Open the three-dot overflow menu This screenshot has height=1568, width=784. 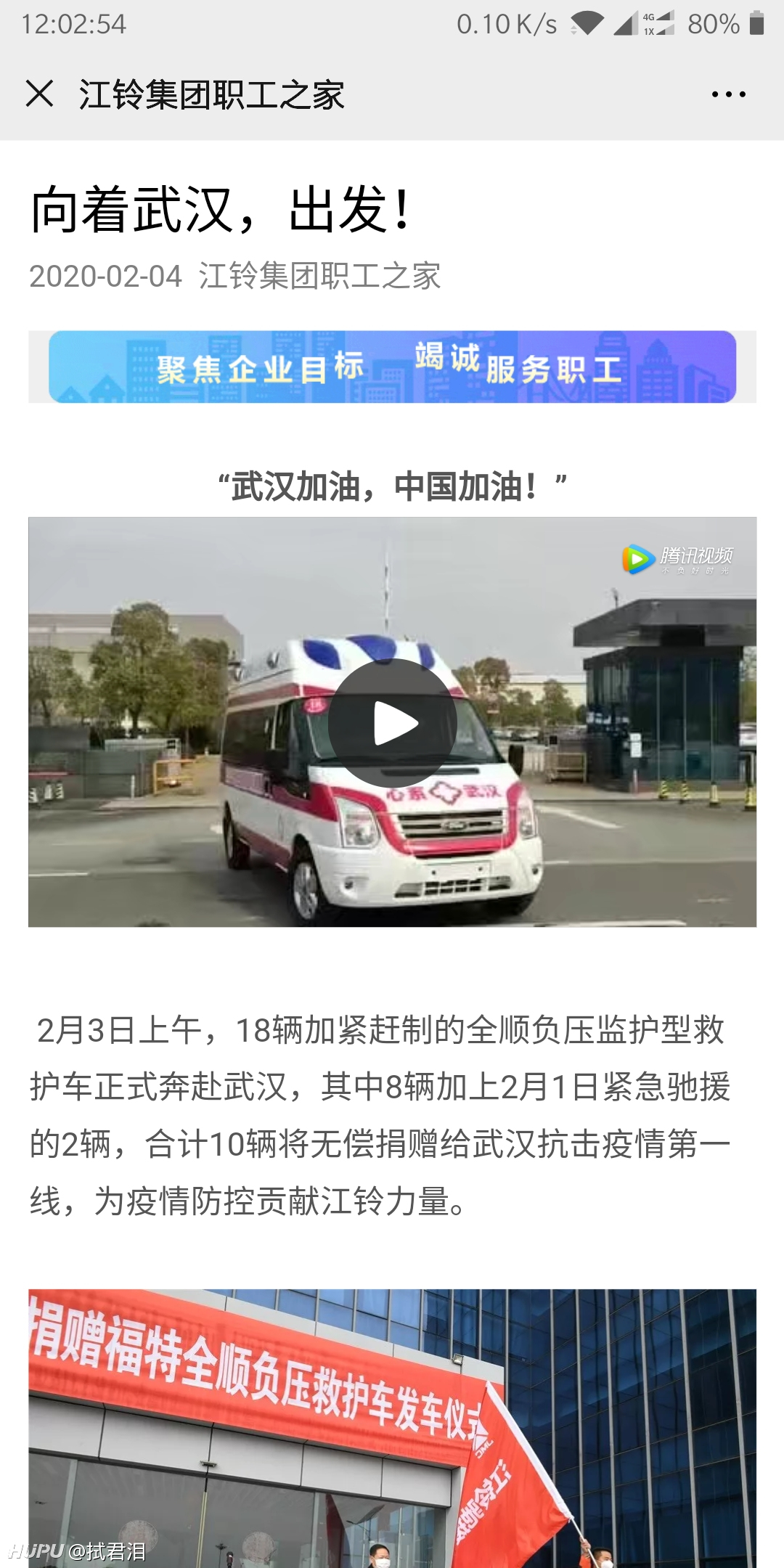point(728,94)
